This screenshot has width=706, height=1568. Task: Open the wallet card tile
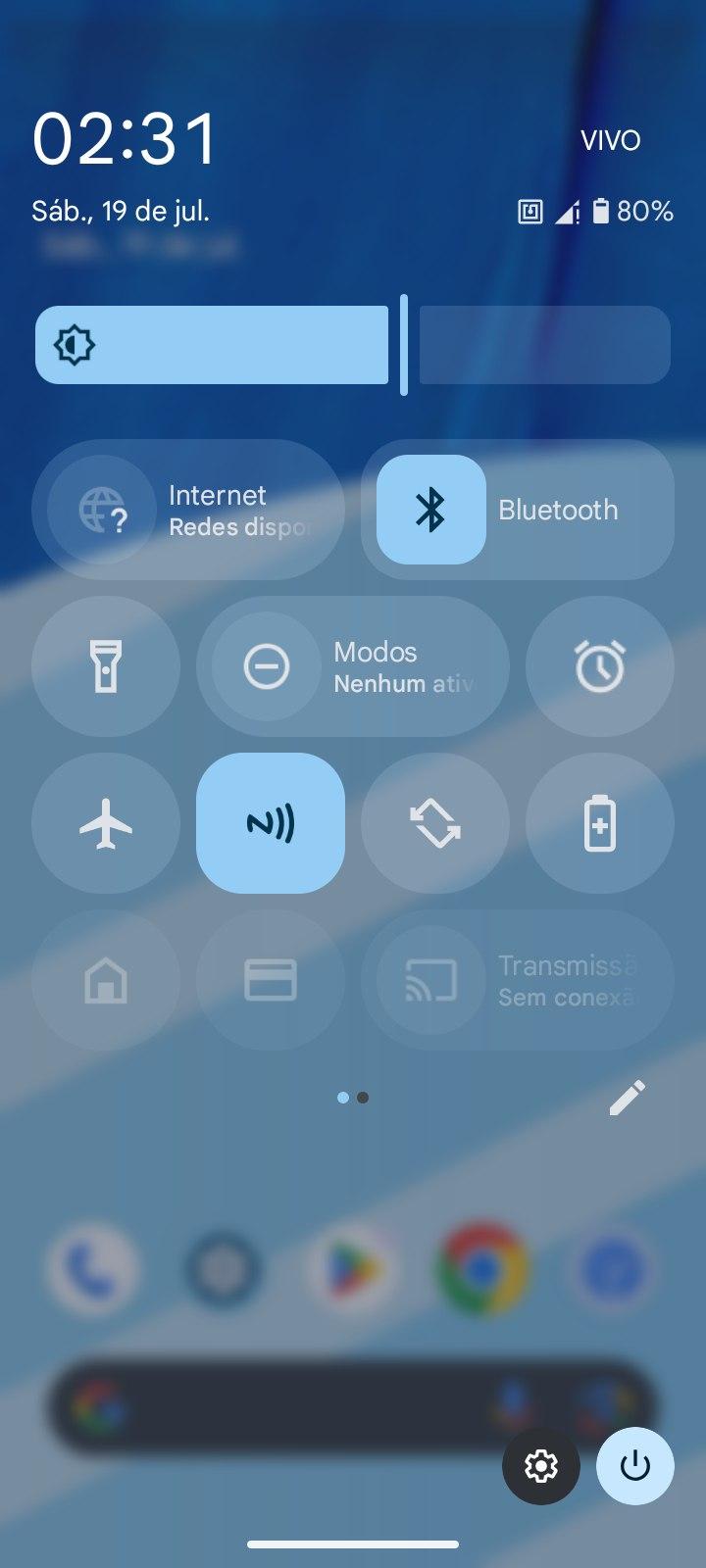271,980
